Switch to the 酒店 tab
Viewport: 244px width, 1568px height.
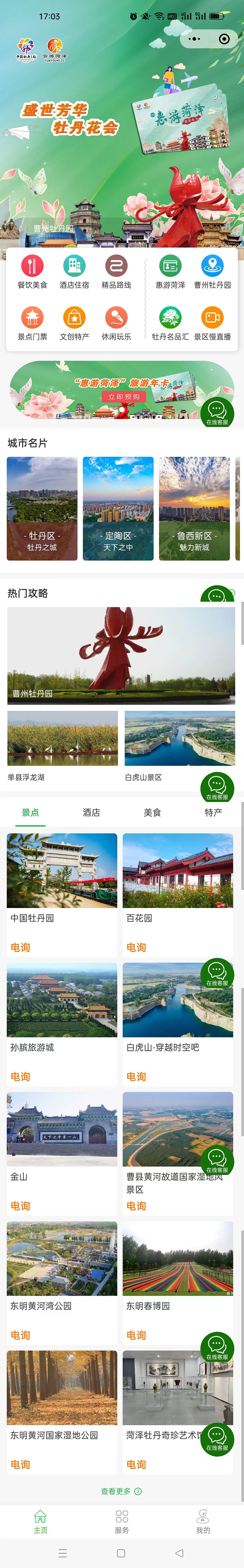(91, 813)
